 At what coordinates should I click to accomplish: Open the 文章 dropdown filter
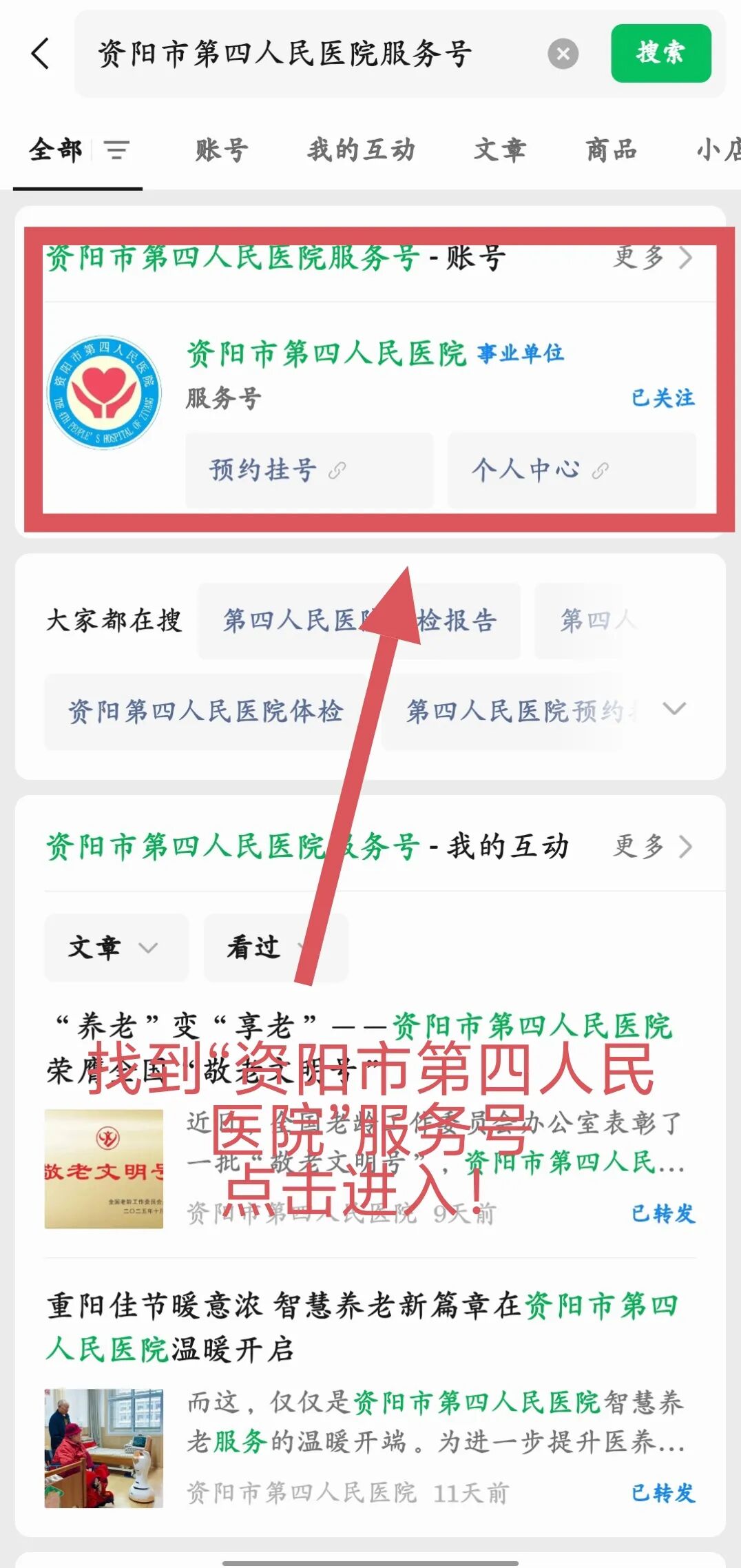click(x=116, y=947)
